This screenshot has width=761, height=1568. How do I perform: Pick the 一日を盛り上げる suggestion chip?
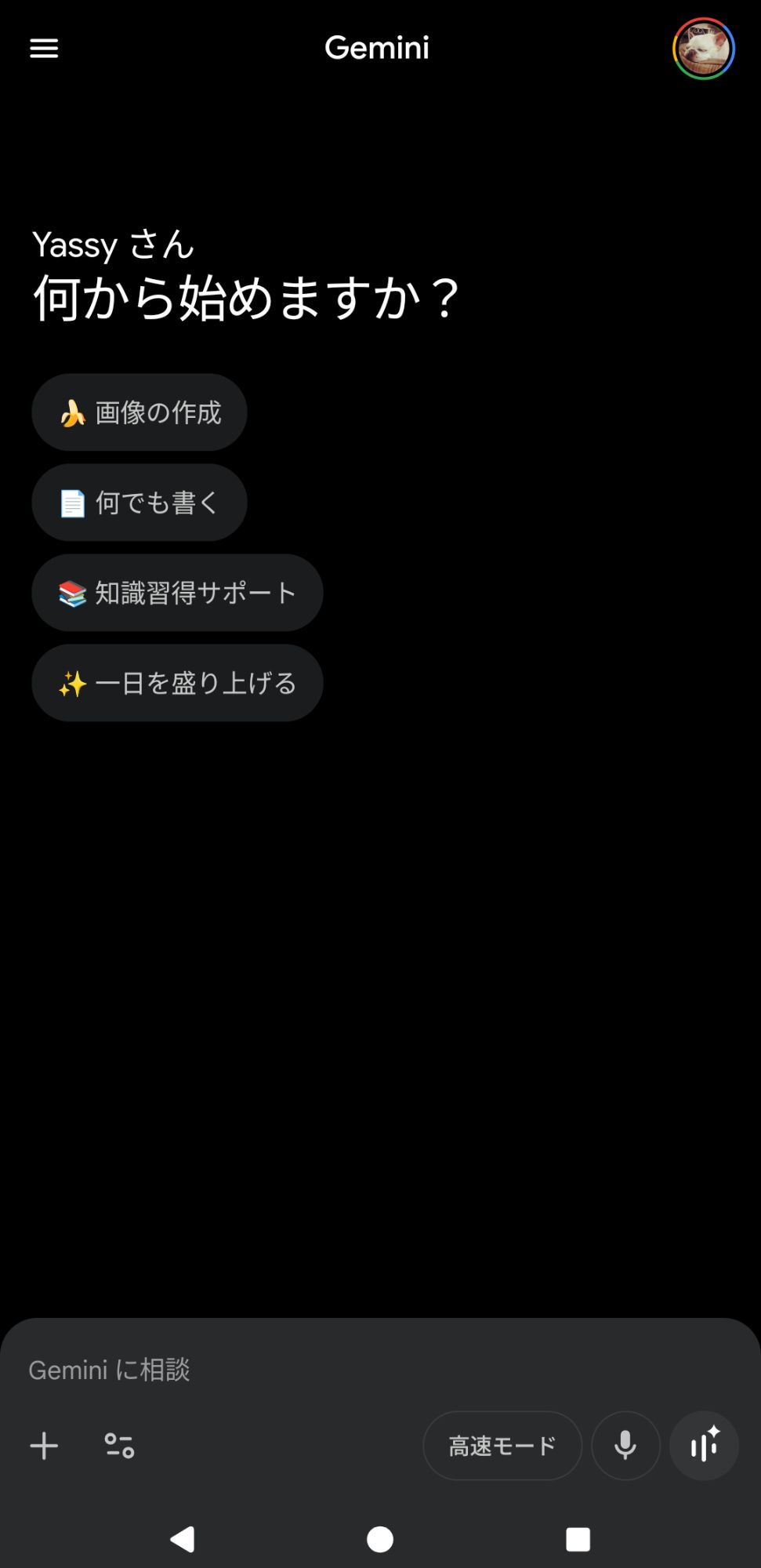(x=177, y=683)
